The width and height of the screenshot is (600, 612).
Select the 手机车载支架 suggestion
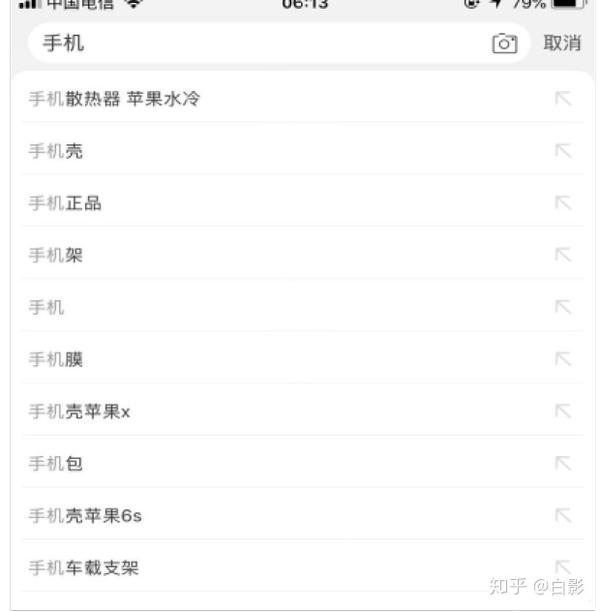[x=83, y=568]
